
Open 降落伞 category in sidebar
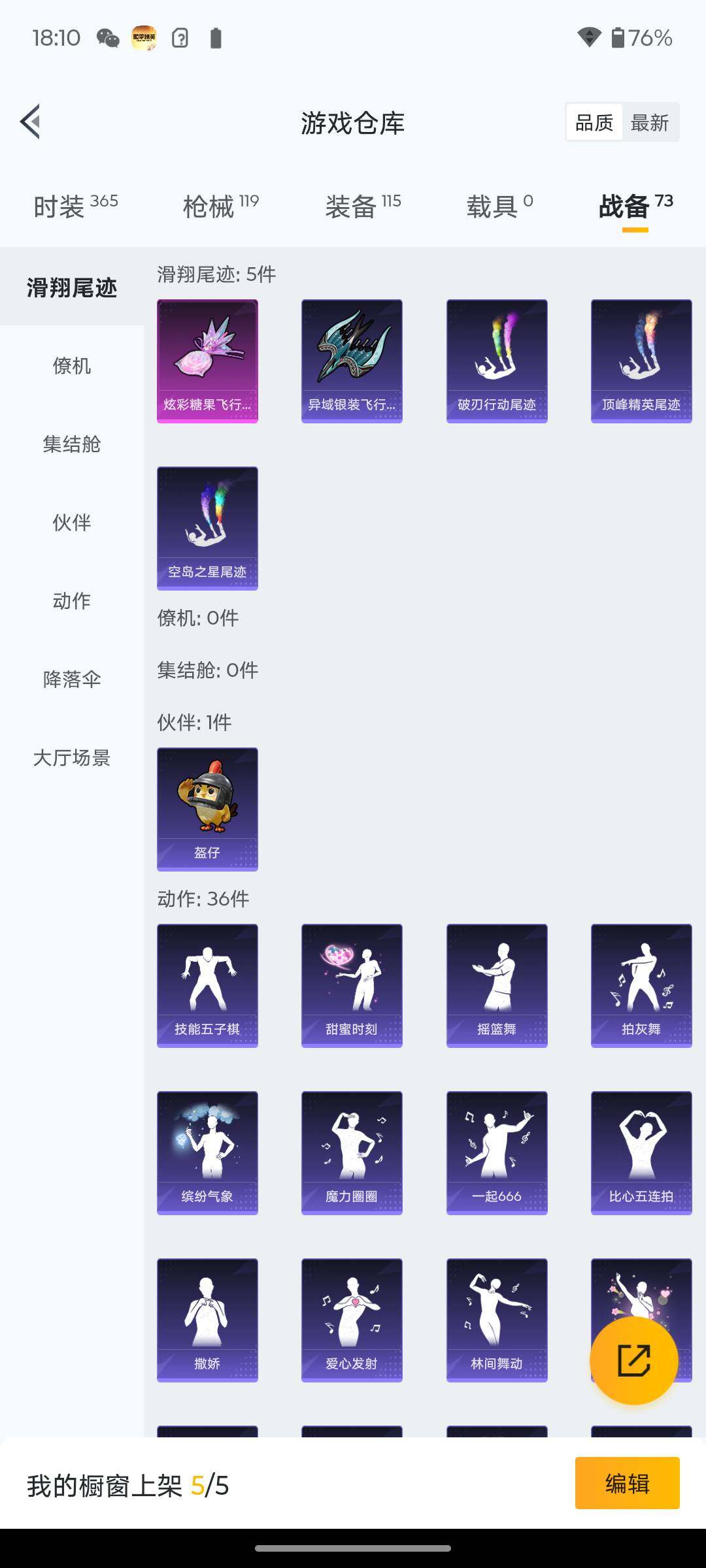click(x=72, y=679)
